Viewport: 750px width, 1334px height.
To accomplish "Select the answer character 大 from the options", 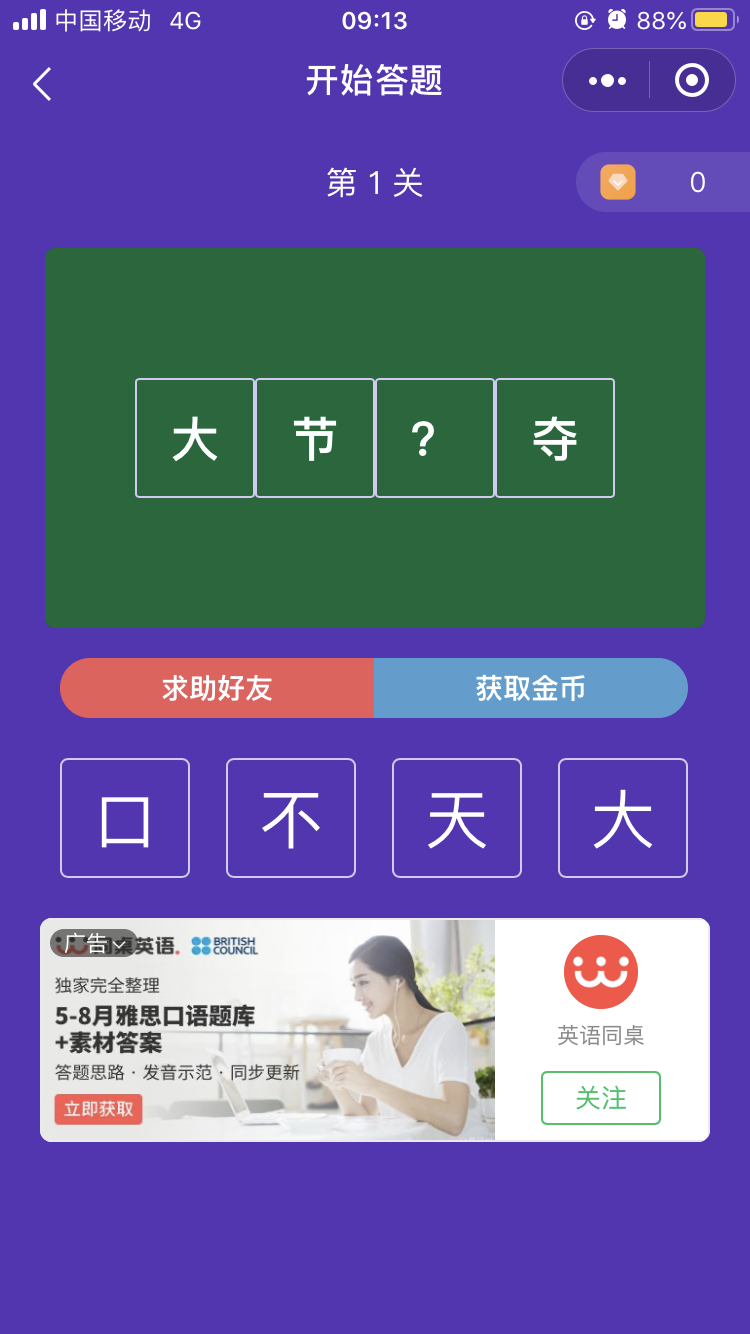I will click(x=623, y=818).
